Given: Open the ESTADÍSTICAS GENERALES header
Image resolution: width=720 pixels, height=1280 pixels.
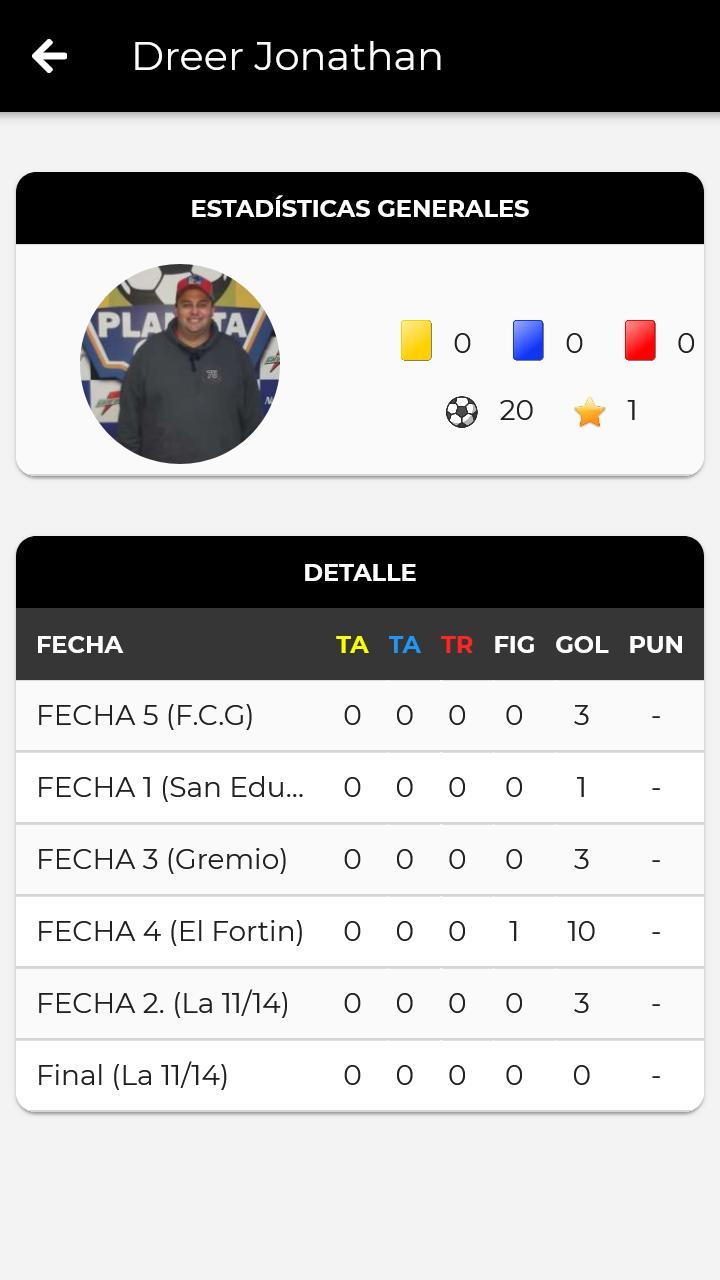Looking at the screenshot, I should (360, 208).
